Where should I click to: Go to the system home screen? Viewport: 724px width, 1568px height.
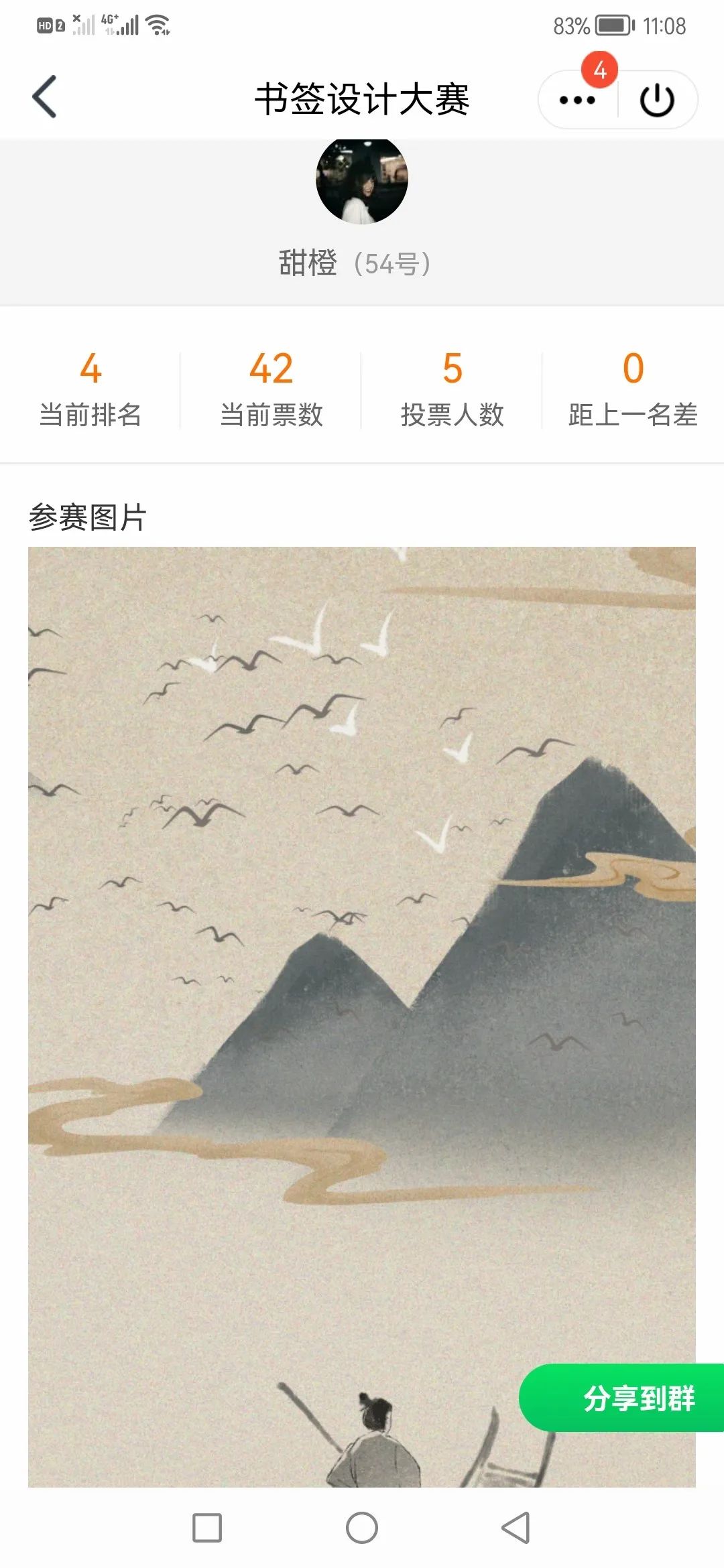[x=362, y=1528]
